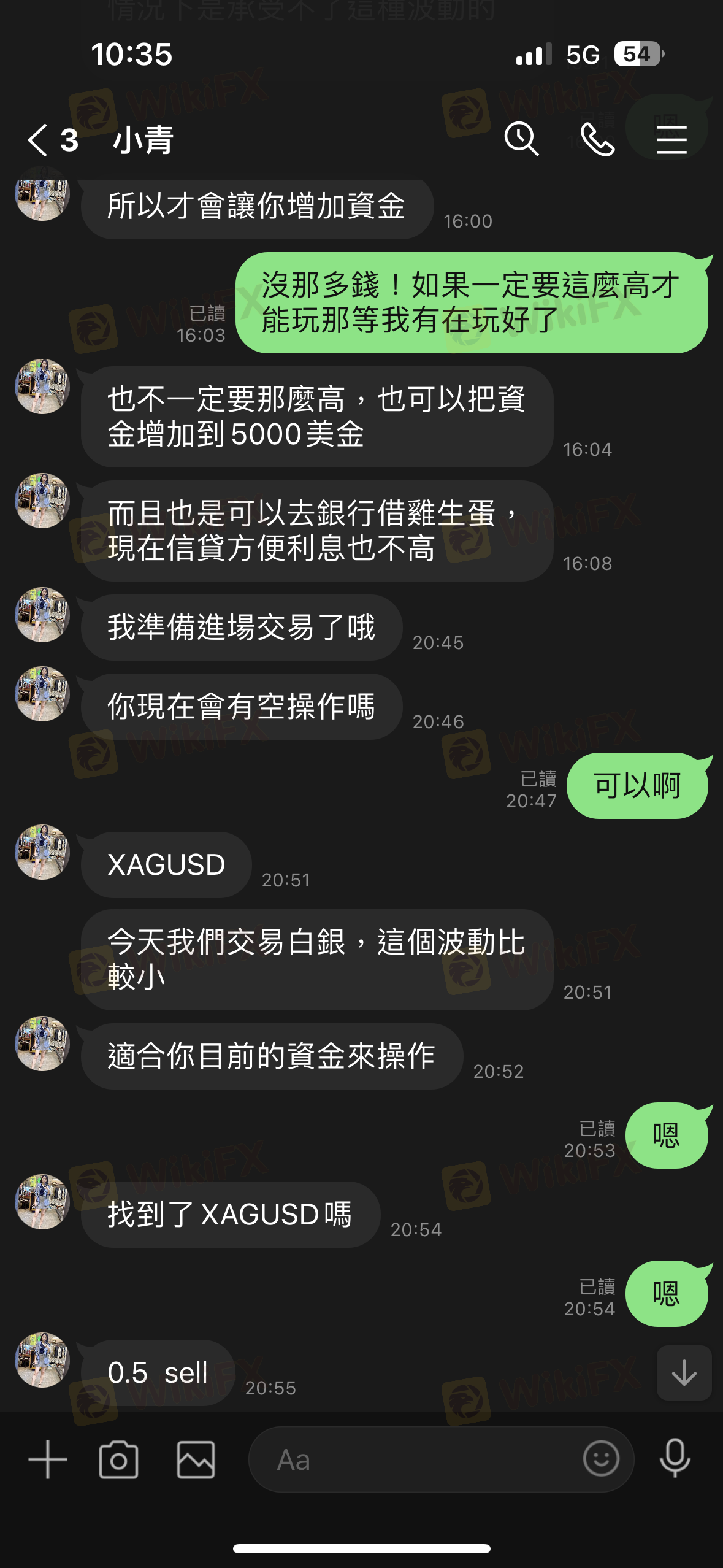
Task: Open the photo gallery picker
Action: tap(196, 1459)
